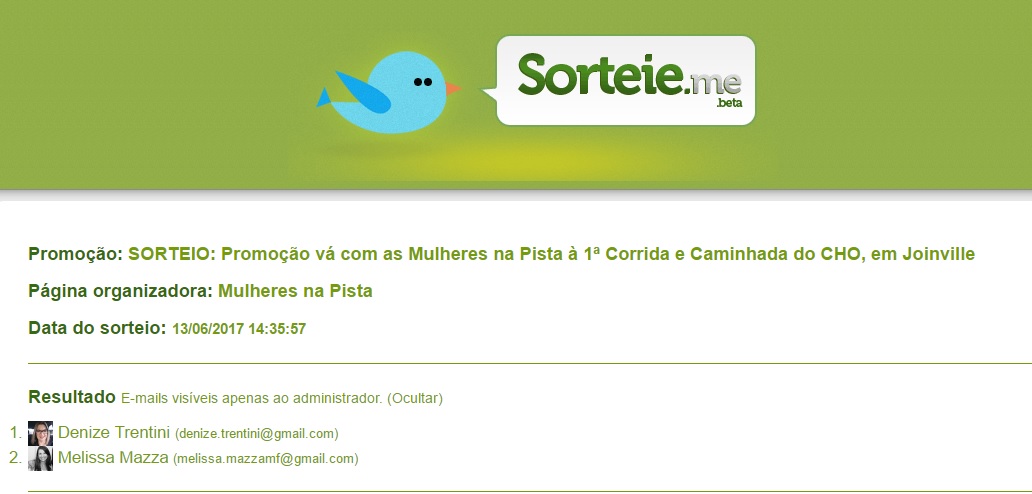The height and width of the screenshot is (494, 1032).
Task: Open the Mulheres na Pista organizer page
Action: pyautogui.click(x=295, y=291)
